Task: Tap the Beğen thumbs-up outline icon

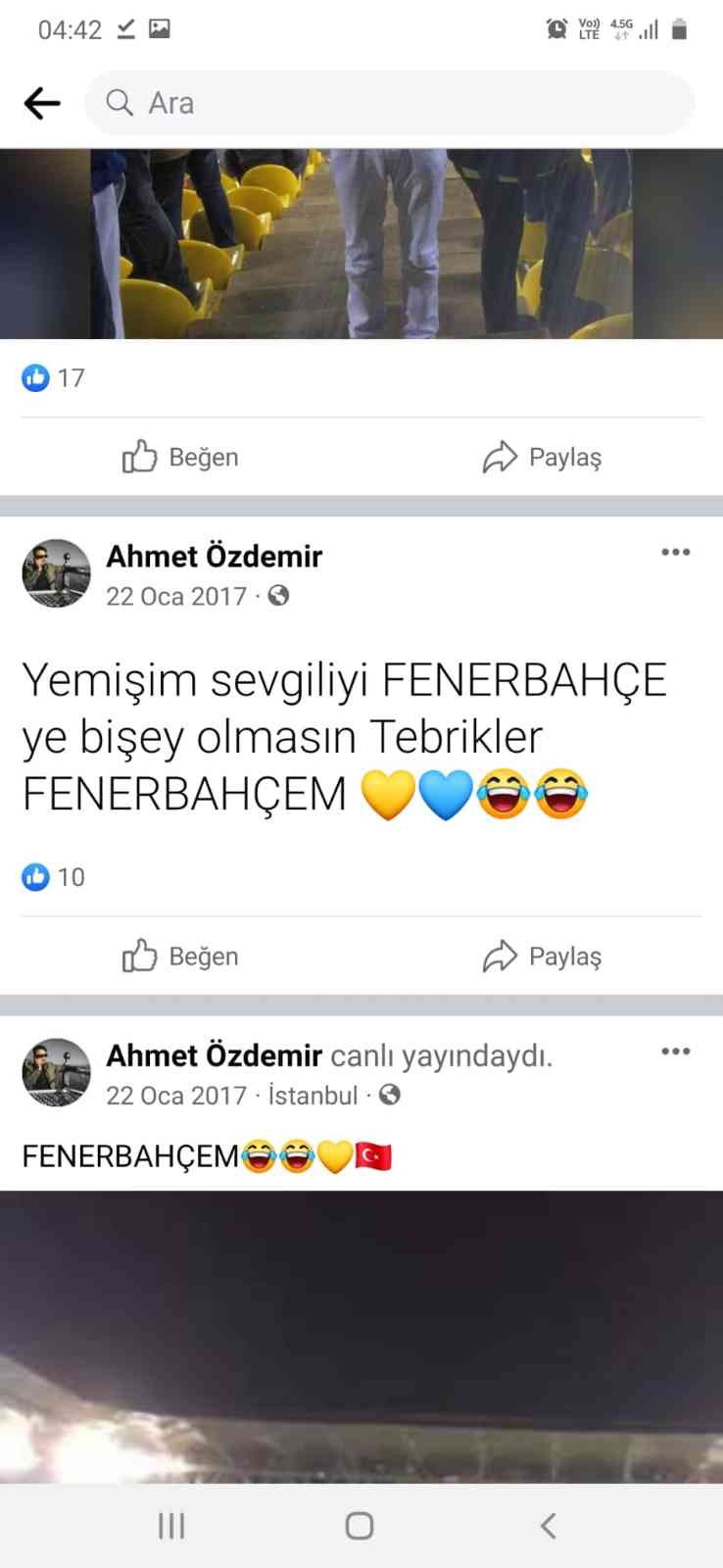Action: [141, 457]
